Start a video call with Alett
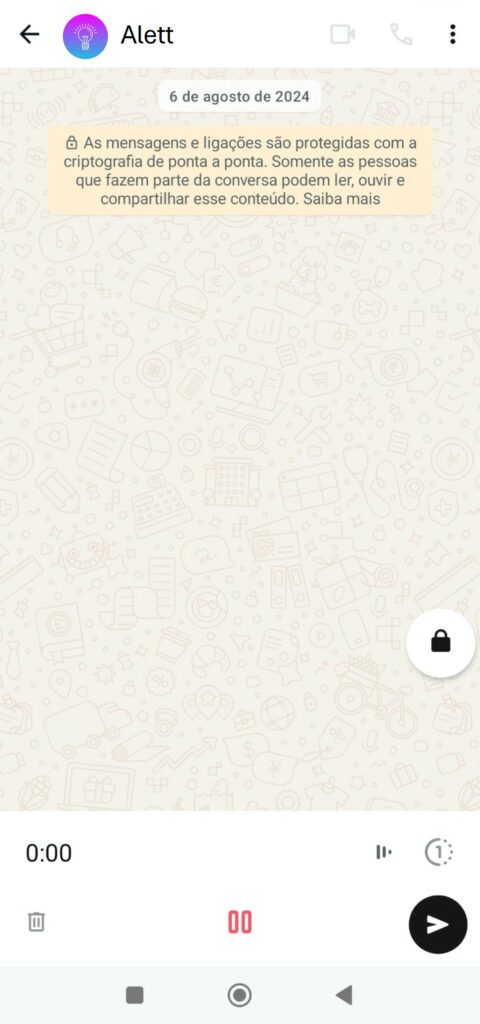480x1024 pixels. 342,35
